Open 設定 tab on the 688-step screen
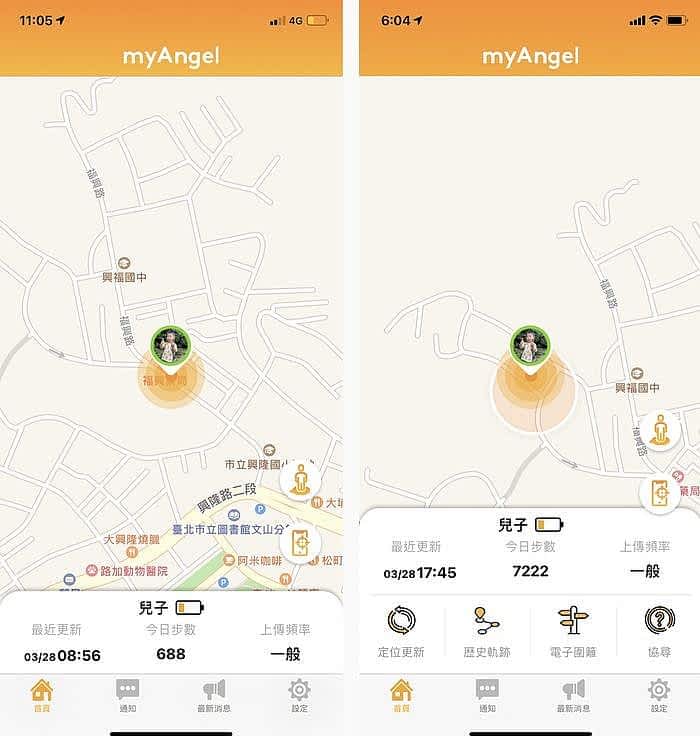This screenshot has height=736, width=700. point(298,696)
